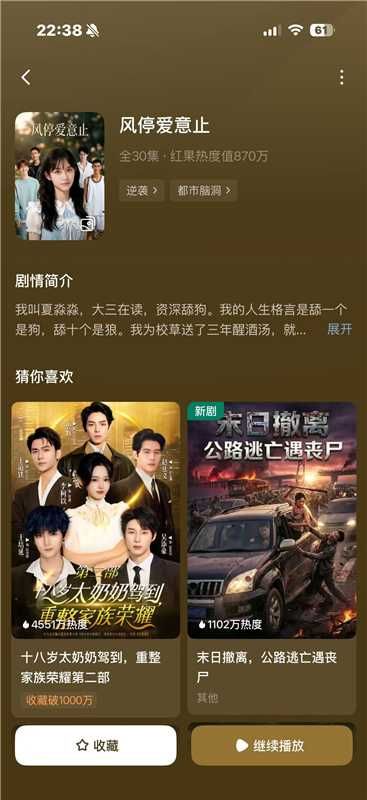Open the 十八岁太奶奶驾到 drama card
The width and height of the screenshot is (367, 800).
pyautogui.click(x=95, y=558)
